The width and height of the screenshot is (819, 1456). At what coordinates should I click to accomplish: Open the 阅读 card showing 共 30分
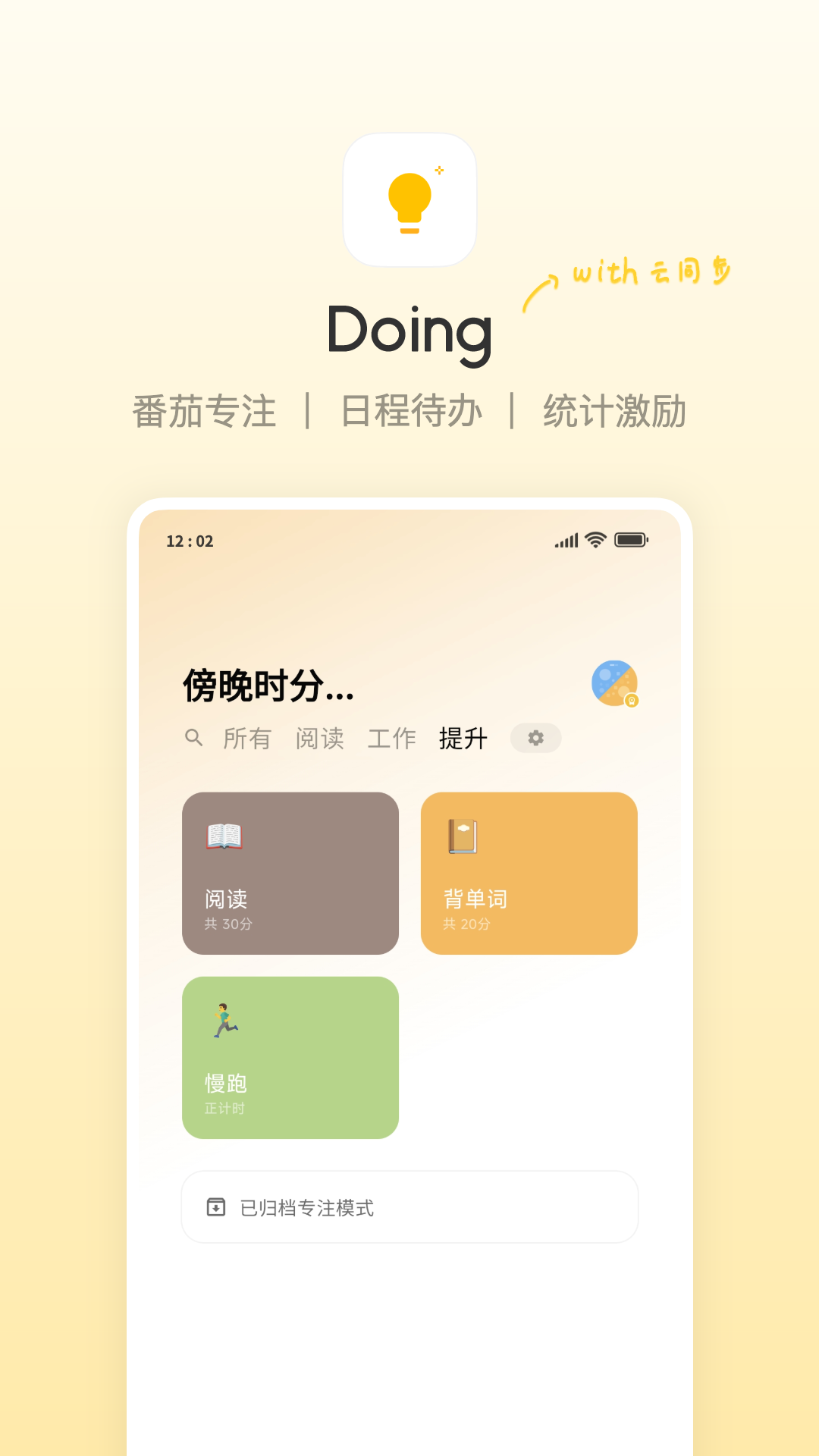290,874
